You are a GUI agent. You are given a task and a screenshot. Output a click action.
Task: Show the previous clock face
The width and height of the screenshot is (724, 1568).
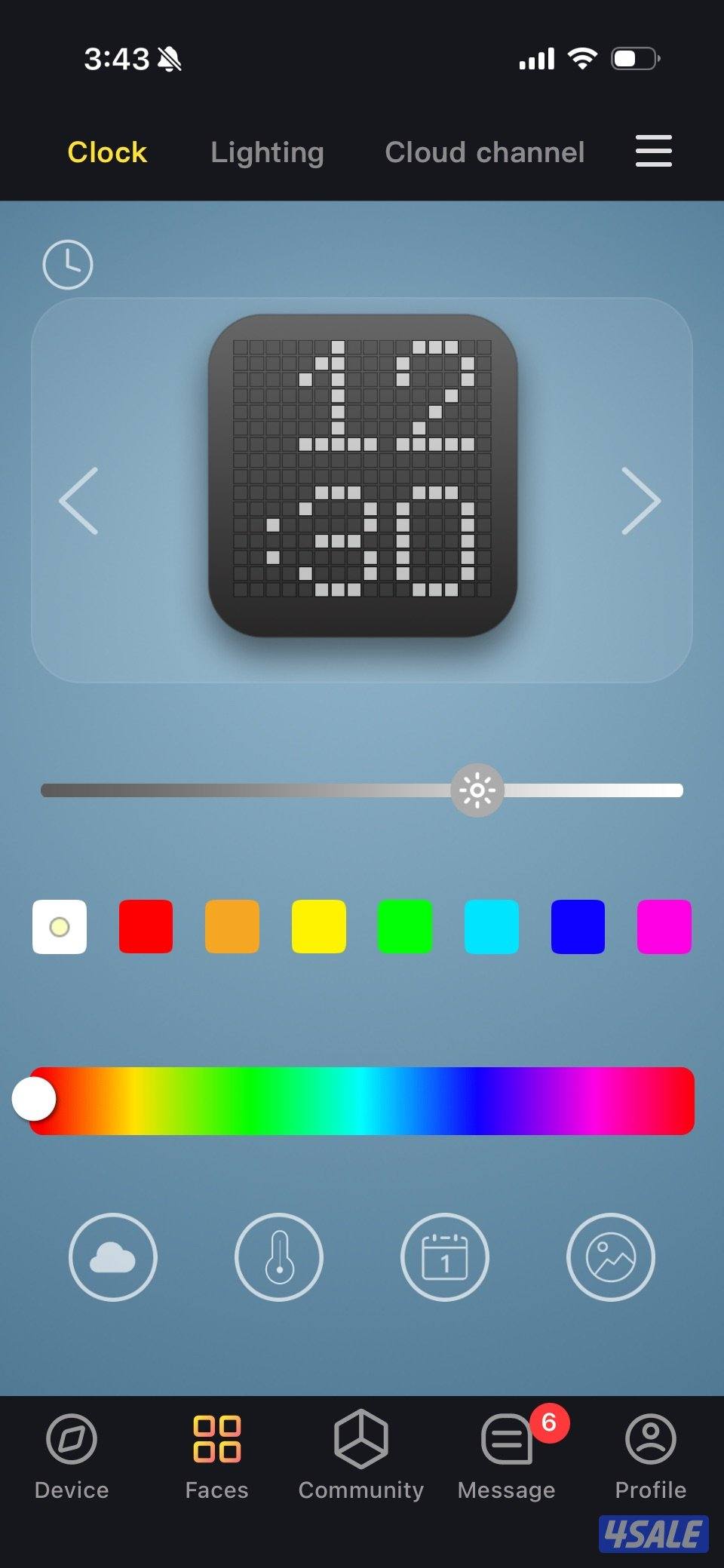(x=79, y=501)
